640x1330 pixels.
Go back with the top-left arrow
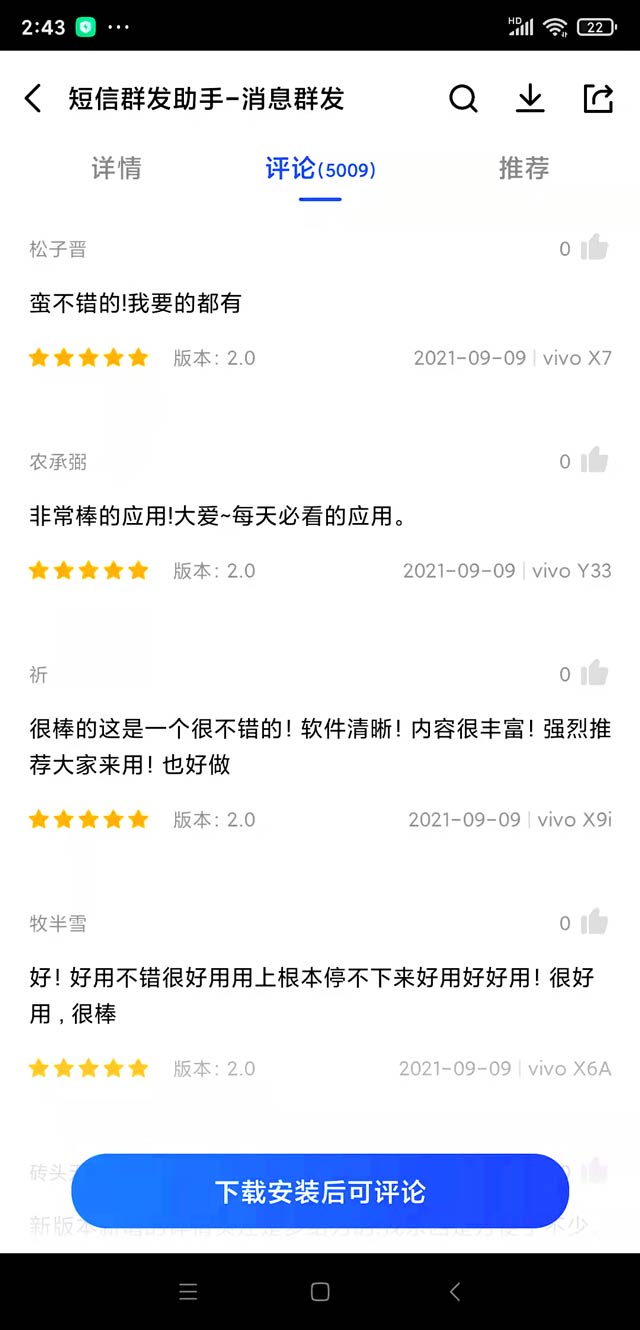click(33, 99)
